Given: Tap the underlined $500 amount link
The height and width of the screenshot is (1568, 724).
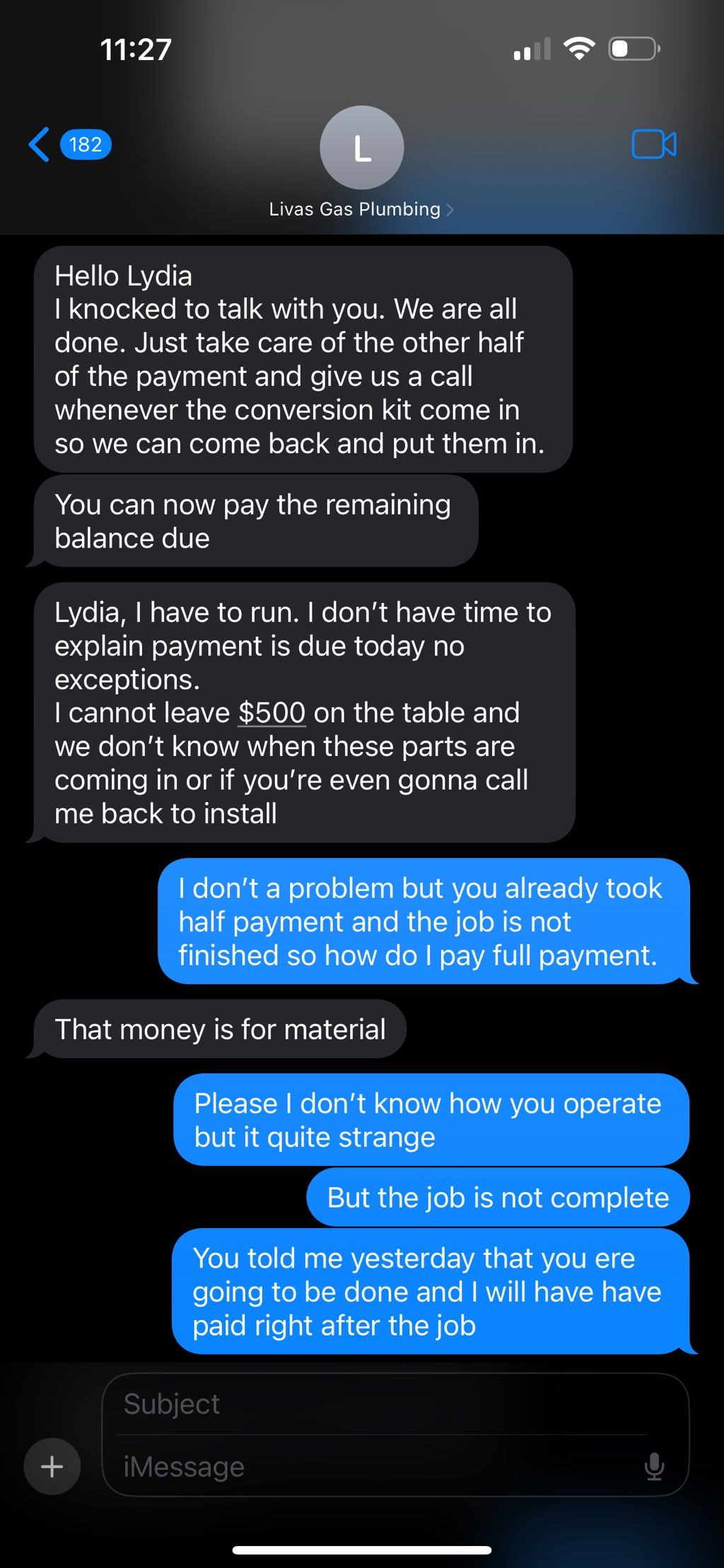Looking at the screenshot, I should click(x=271, y=713).
